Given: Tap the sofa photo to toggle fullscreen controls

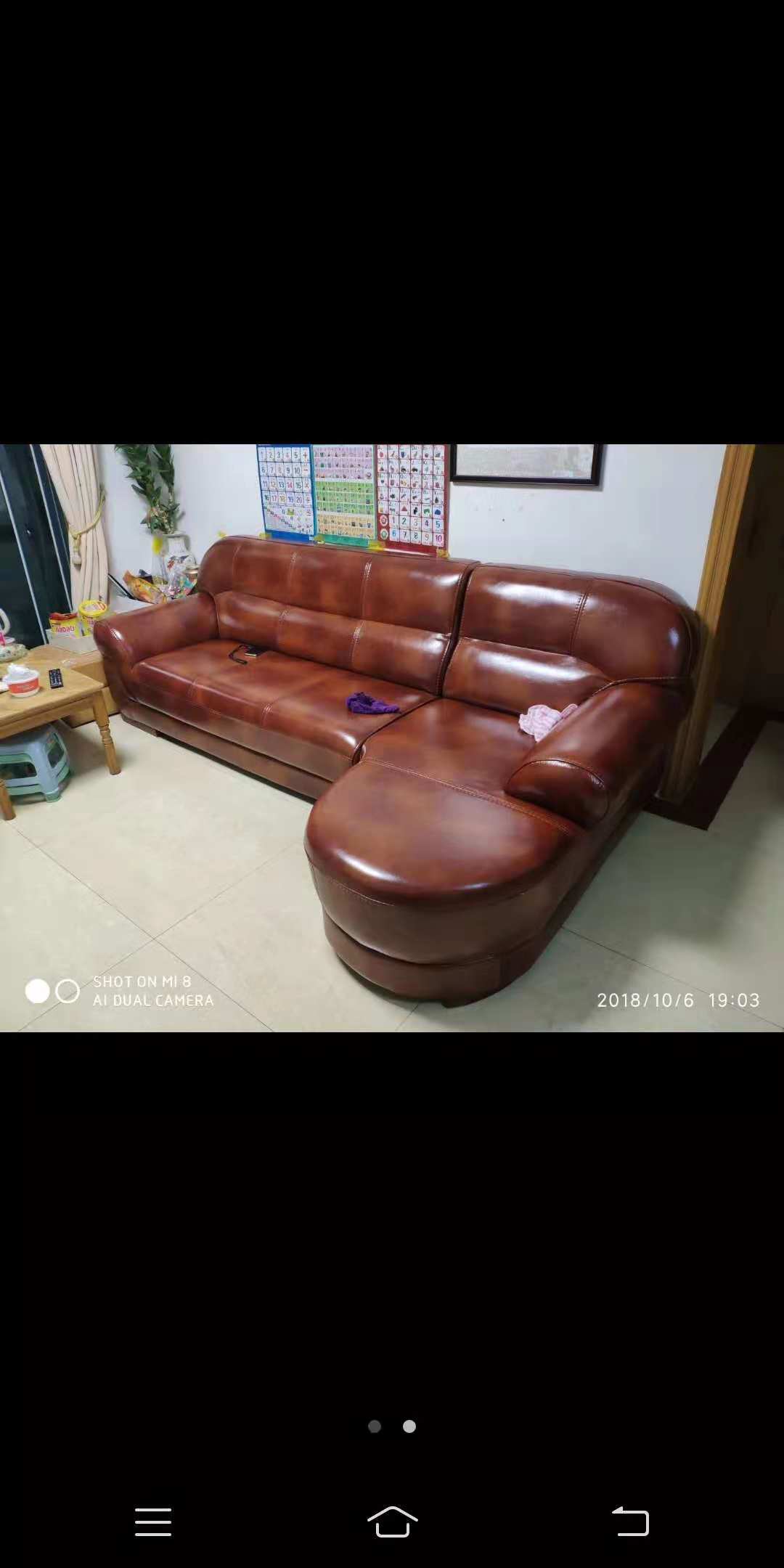Looking at the screenshot, I should (x=392, y=737).
